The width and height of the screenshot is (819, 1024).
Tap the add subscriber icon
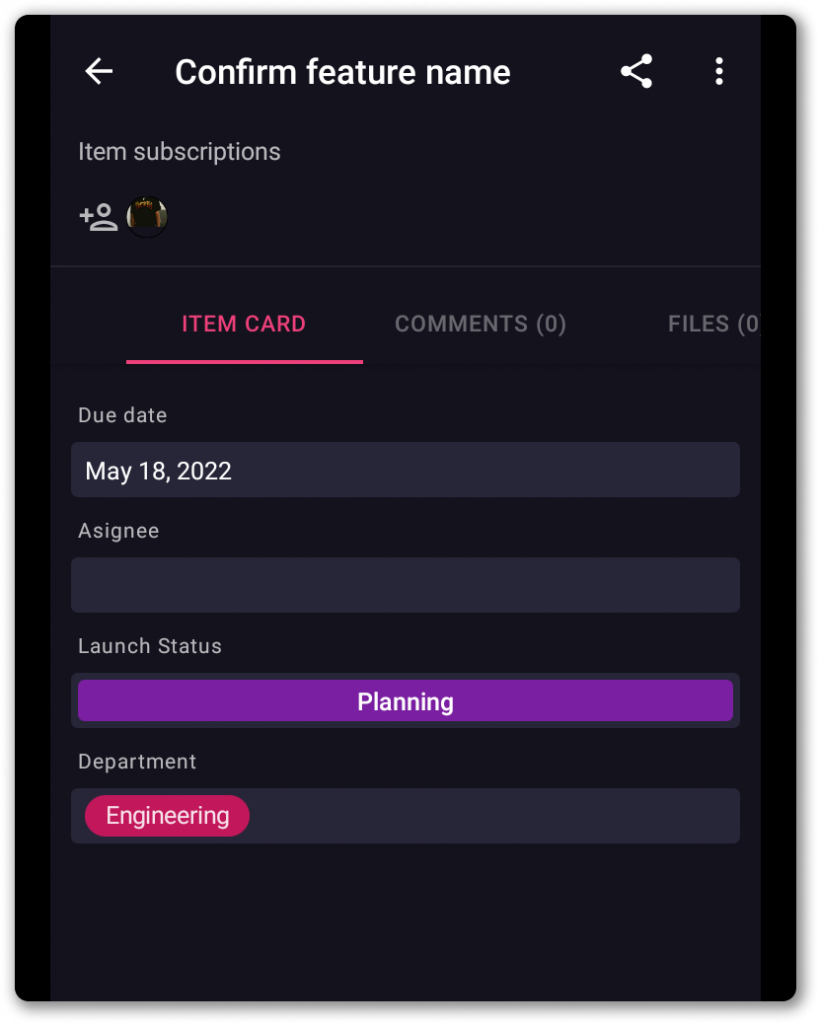(x=97, y=215)
